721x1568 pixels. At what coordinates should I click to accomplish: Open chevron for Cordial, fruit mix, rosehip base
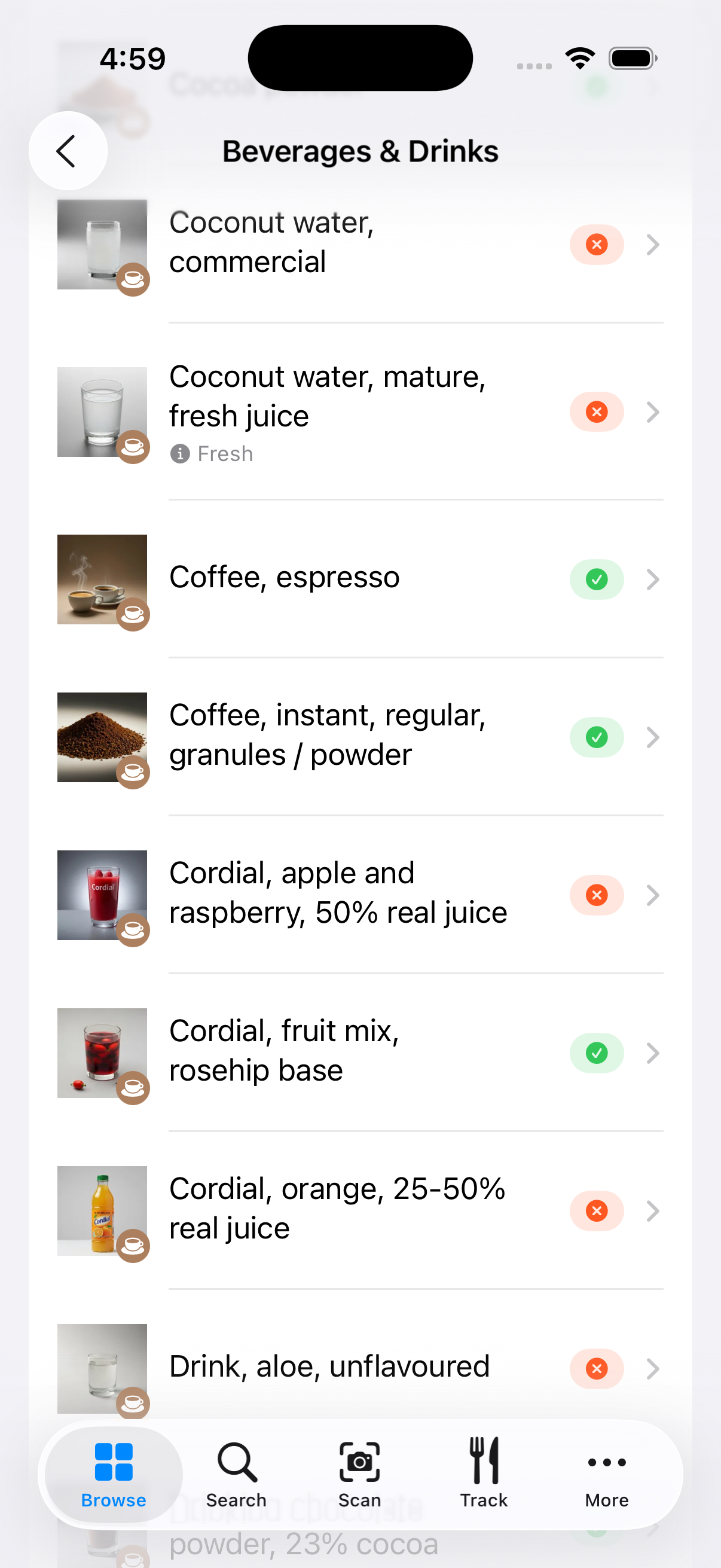653,1053
